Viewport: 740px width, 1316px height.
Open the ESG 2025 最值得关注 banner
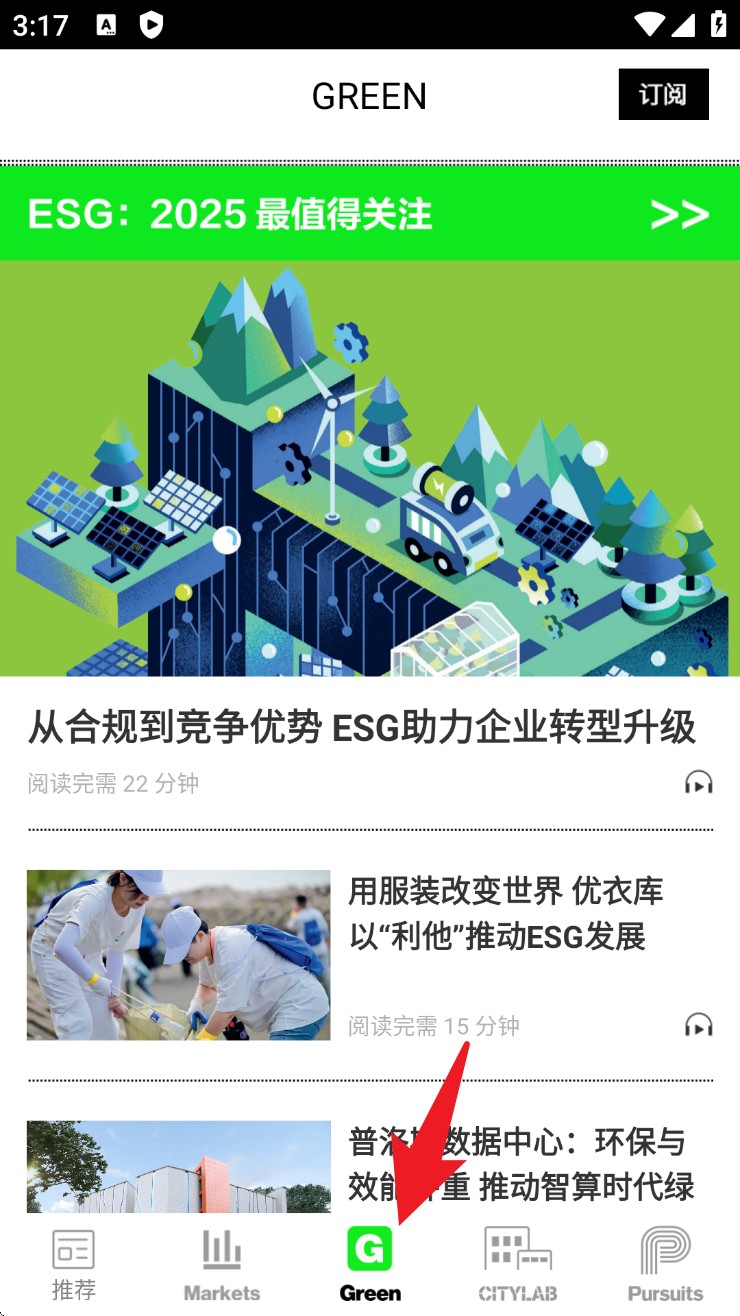click(370, 213)
